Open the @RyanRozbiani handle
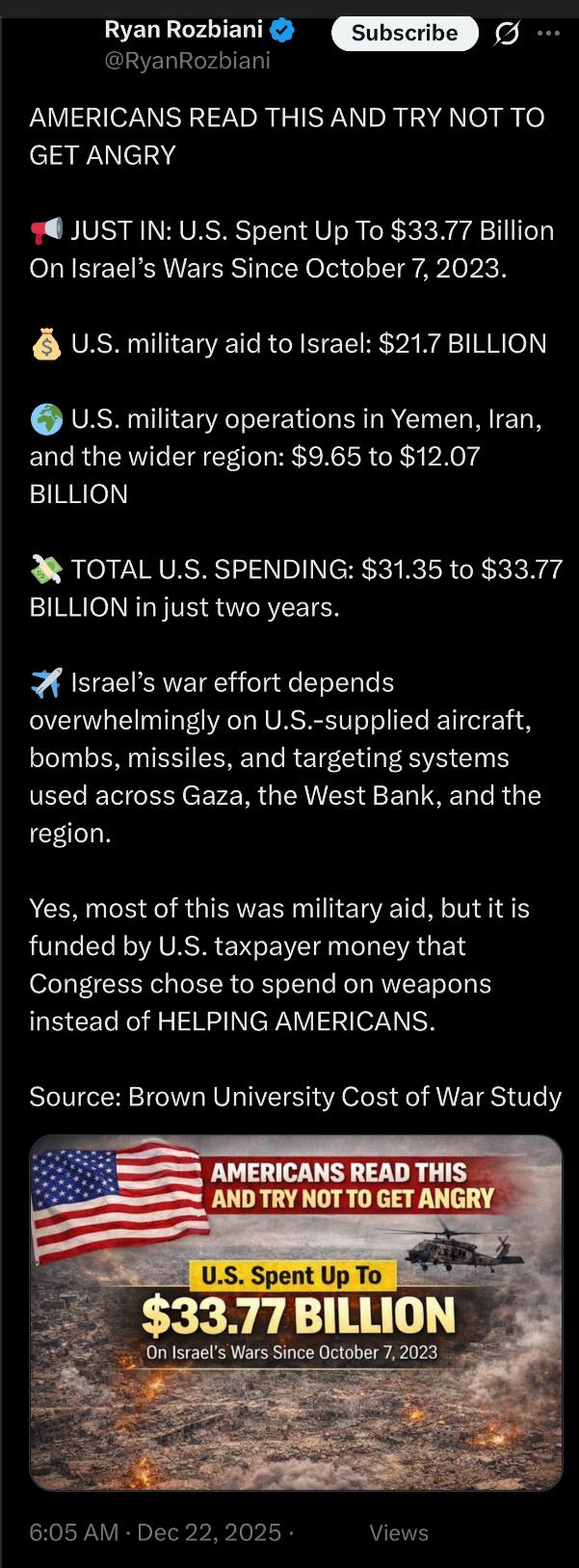 [x=187, y=61]
